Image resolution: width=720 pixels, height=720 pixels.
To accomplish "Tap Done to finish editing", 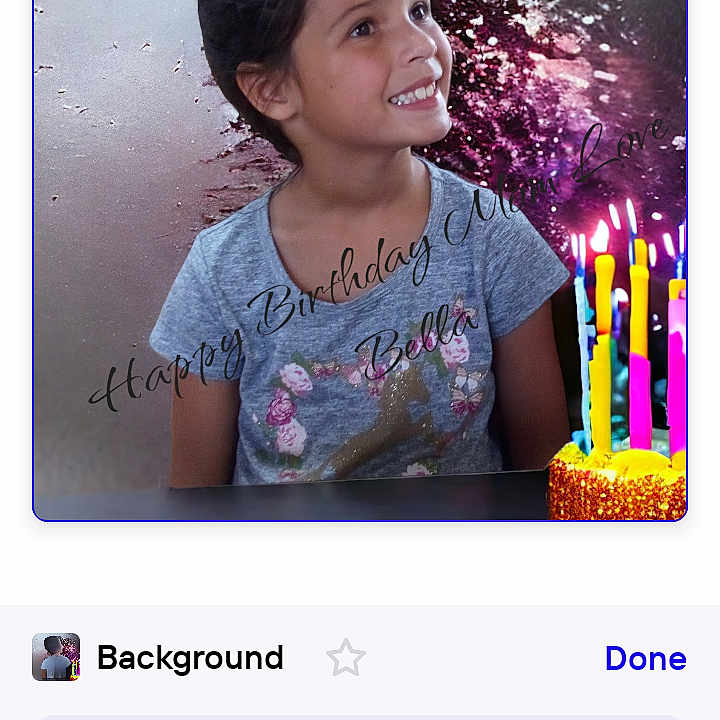I will click(645, 658).
